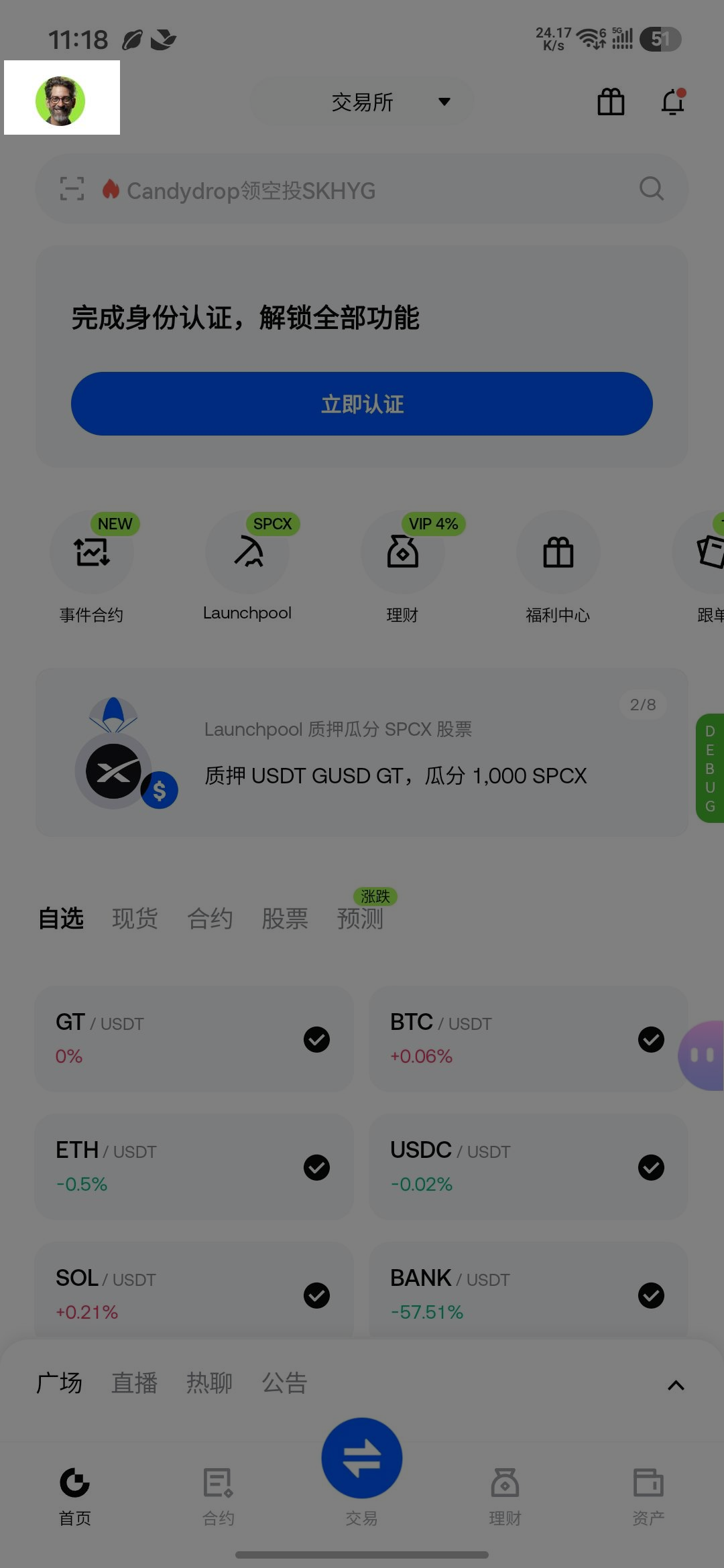Switch to the 现货 tab

coord(135,918)
